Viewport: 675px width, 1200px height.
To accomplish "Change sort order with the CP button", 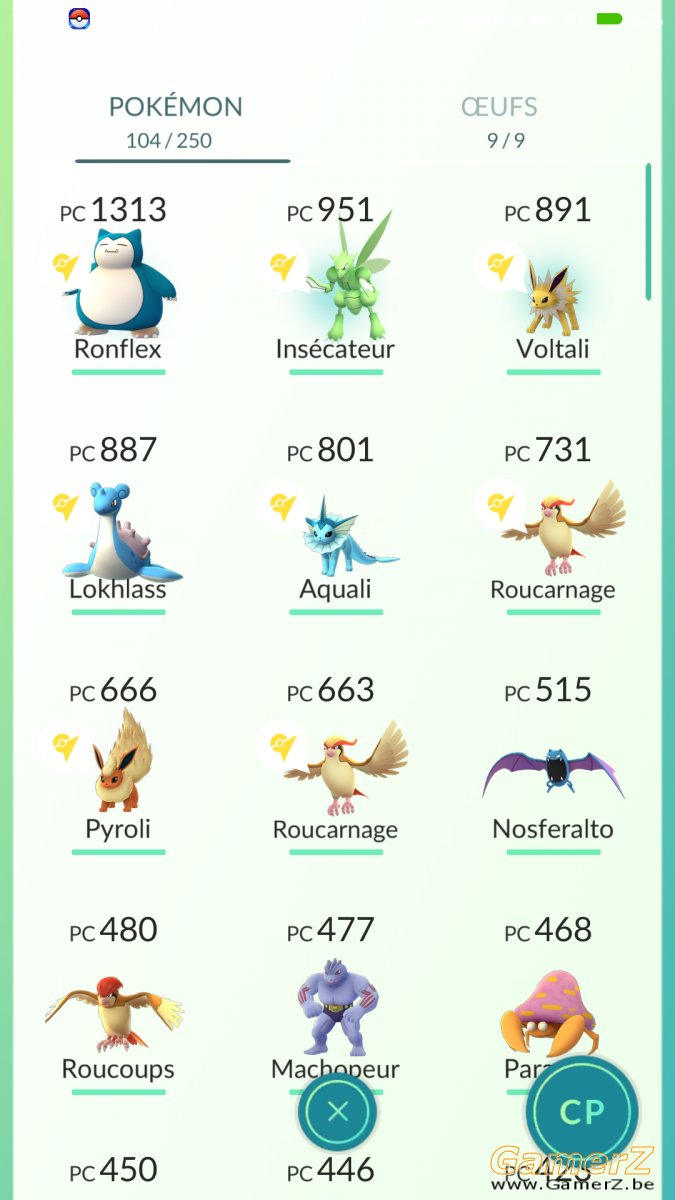I will click(582, 1112).
